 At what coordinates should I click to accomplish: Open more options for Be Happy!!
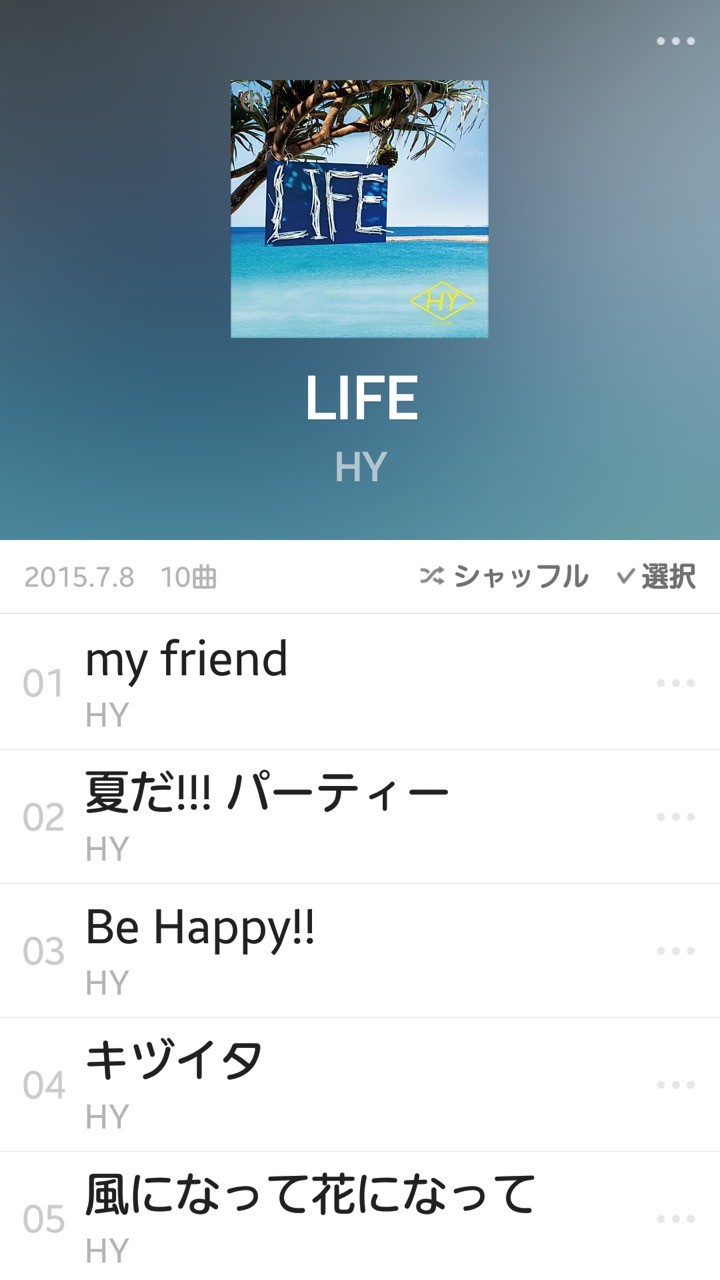(x=675, y=951)
